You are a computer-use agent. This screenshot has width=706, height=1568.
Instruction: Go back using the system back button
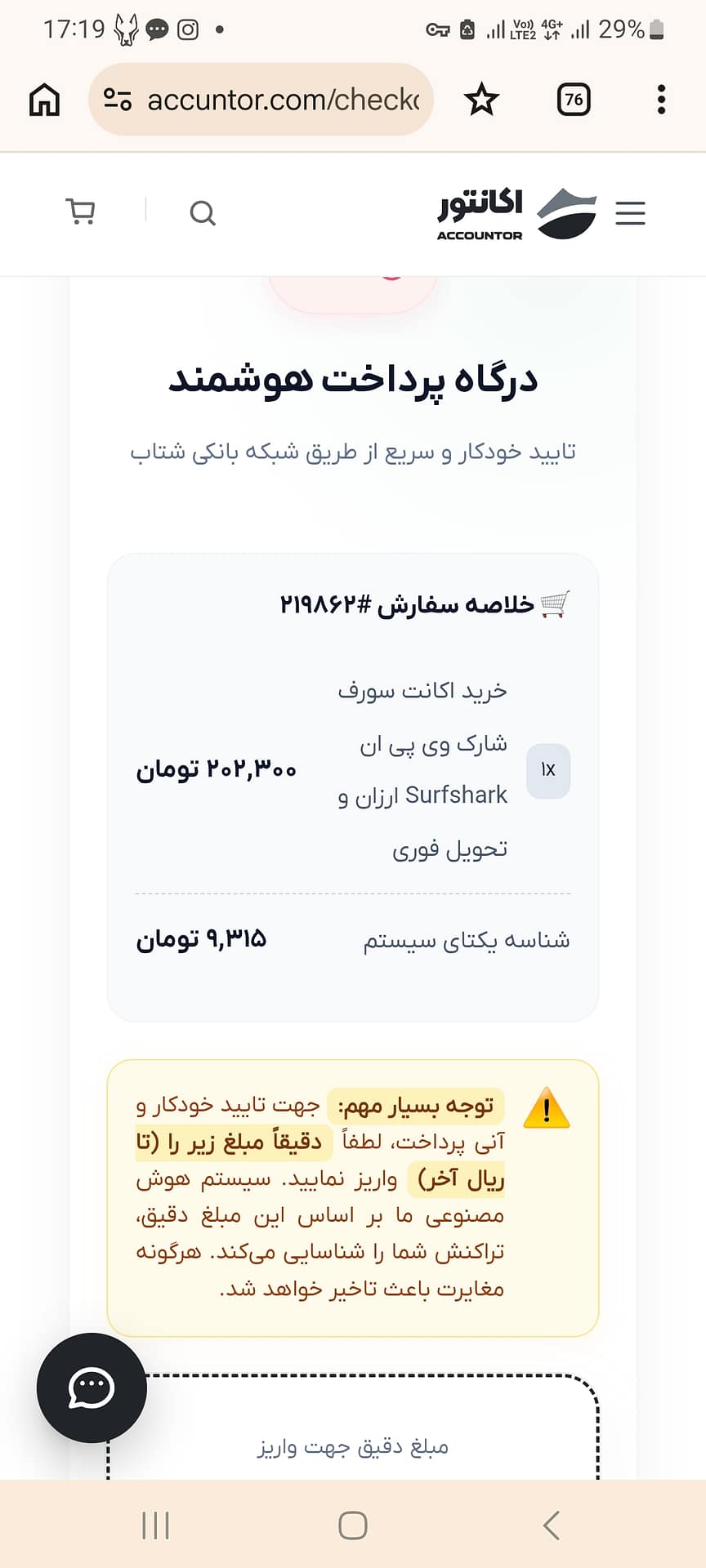click(552, 1525)
